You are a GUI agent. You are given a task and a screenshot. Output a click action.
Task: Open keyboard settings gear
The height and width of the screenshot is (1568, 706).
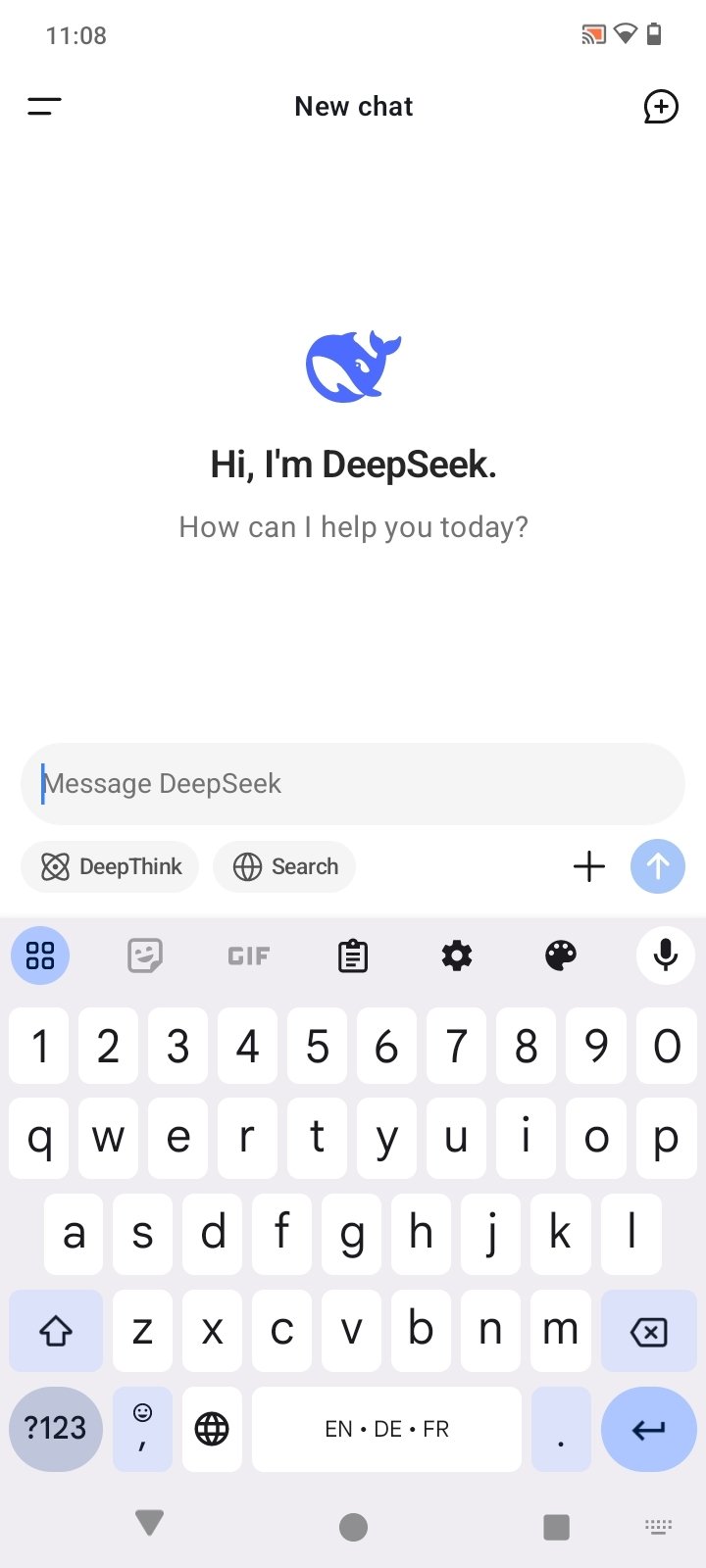click(457, 955)
